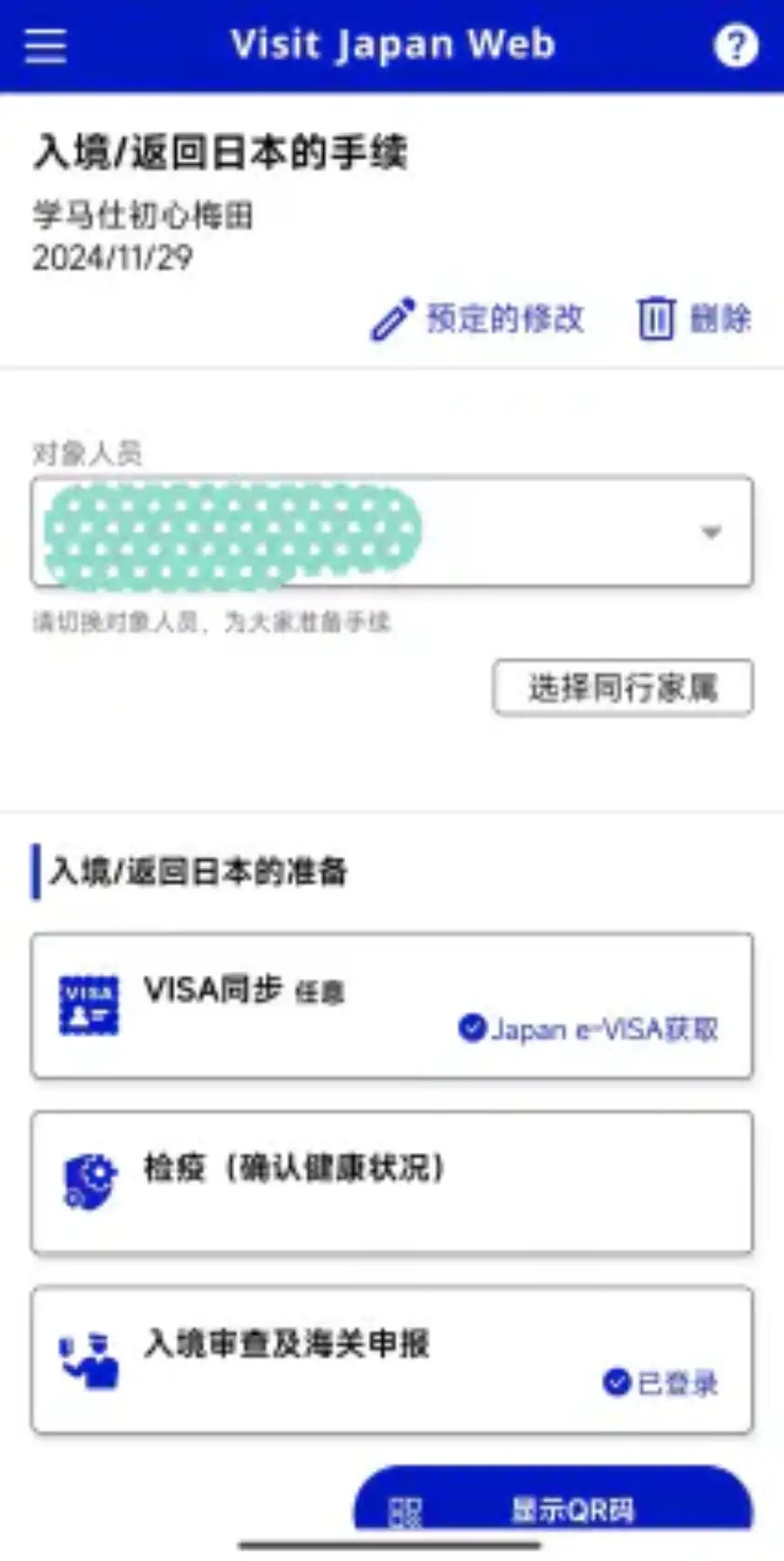Open the hamburger menu
The image size is (784, 1561).
(x=45, y=45)
